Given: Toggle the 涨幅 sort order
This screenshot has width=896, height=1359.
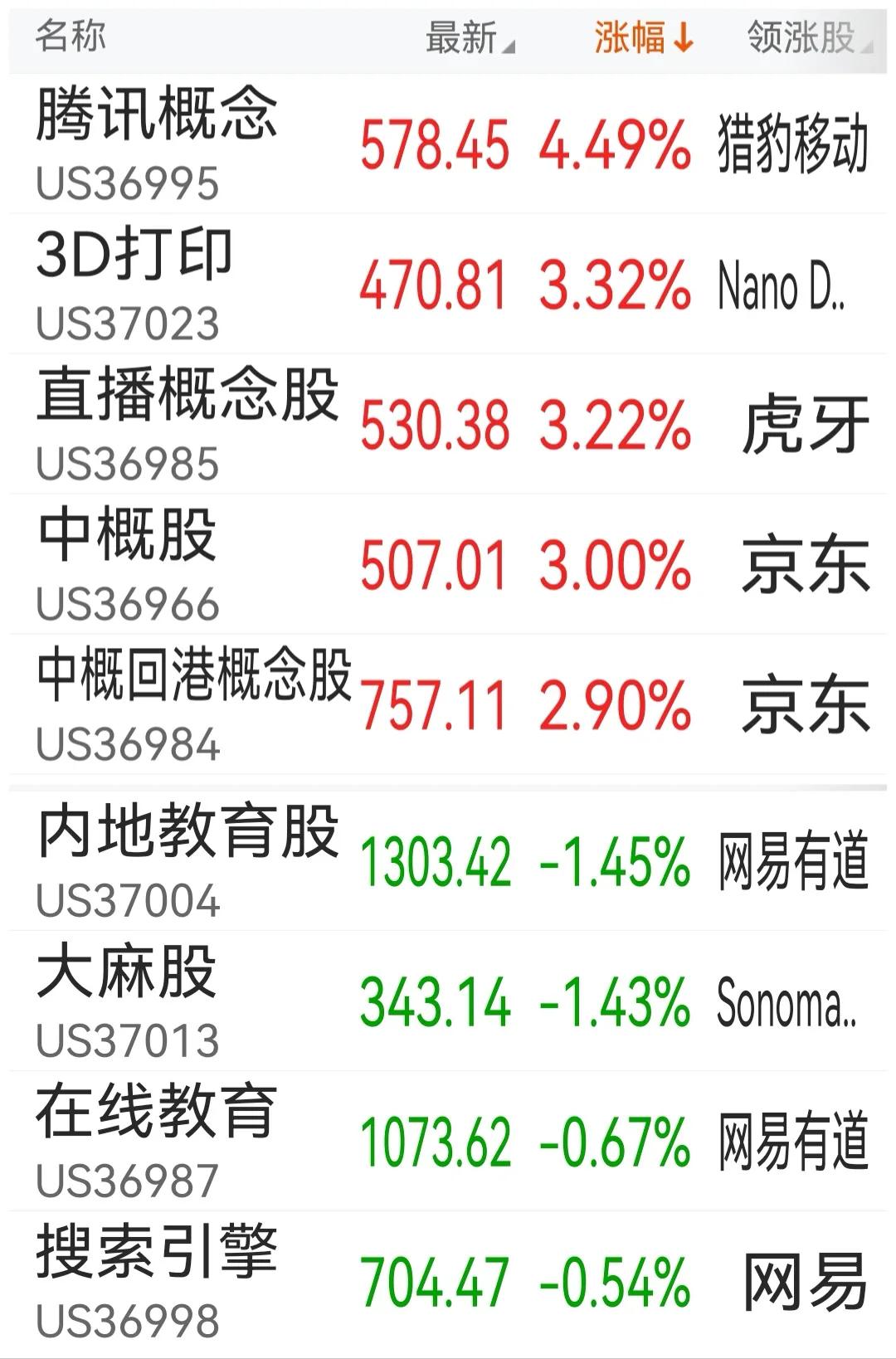Looking at the screenshot, I should coord(643,38).
